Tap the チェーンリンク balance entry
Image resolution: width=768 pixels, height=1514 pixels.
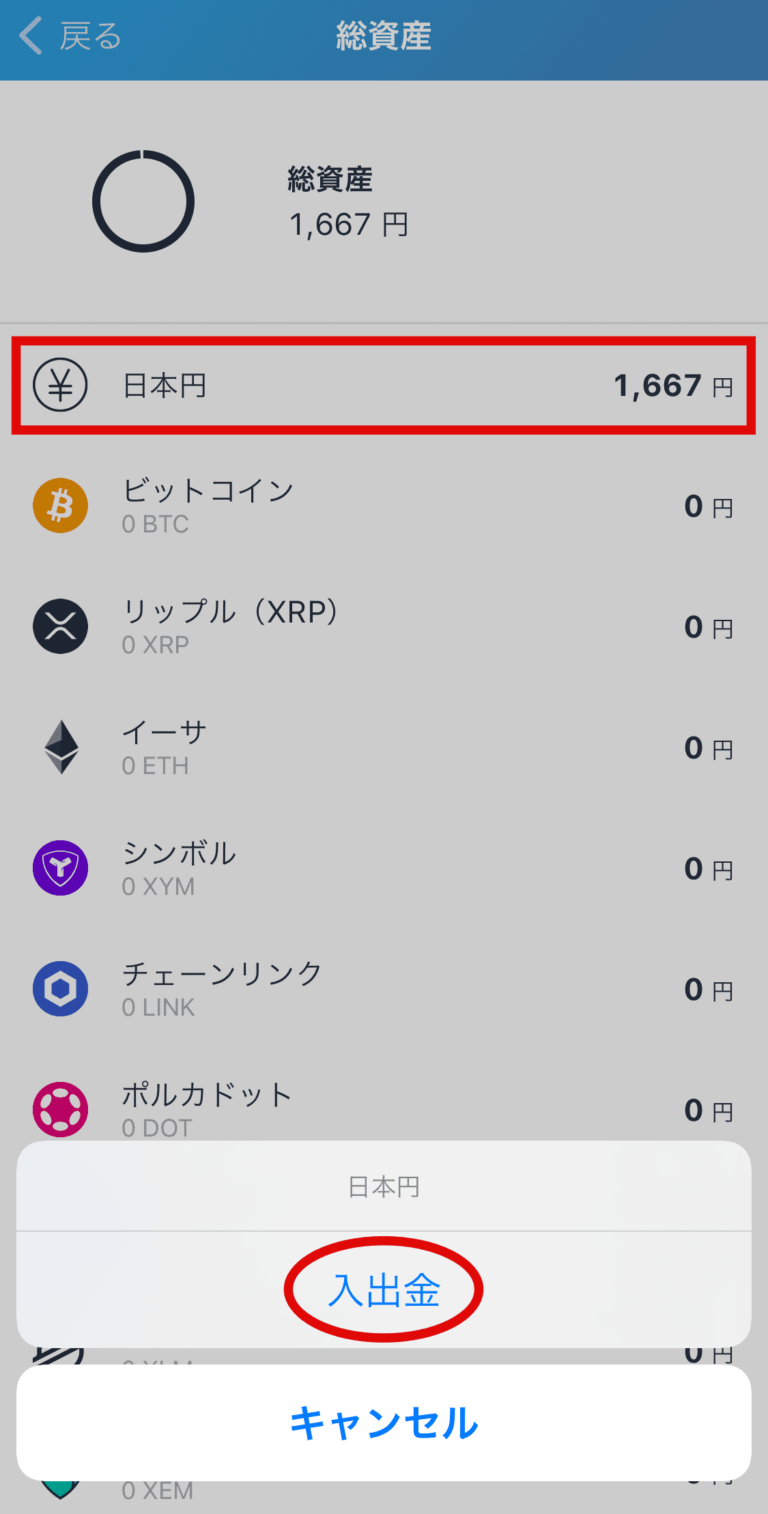tap(383, 989)
